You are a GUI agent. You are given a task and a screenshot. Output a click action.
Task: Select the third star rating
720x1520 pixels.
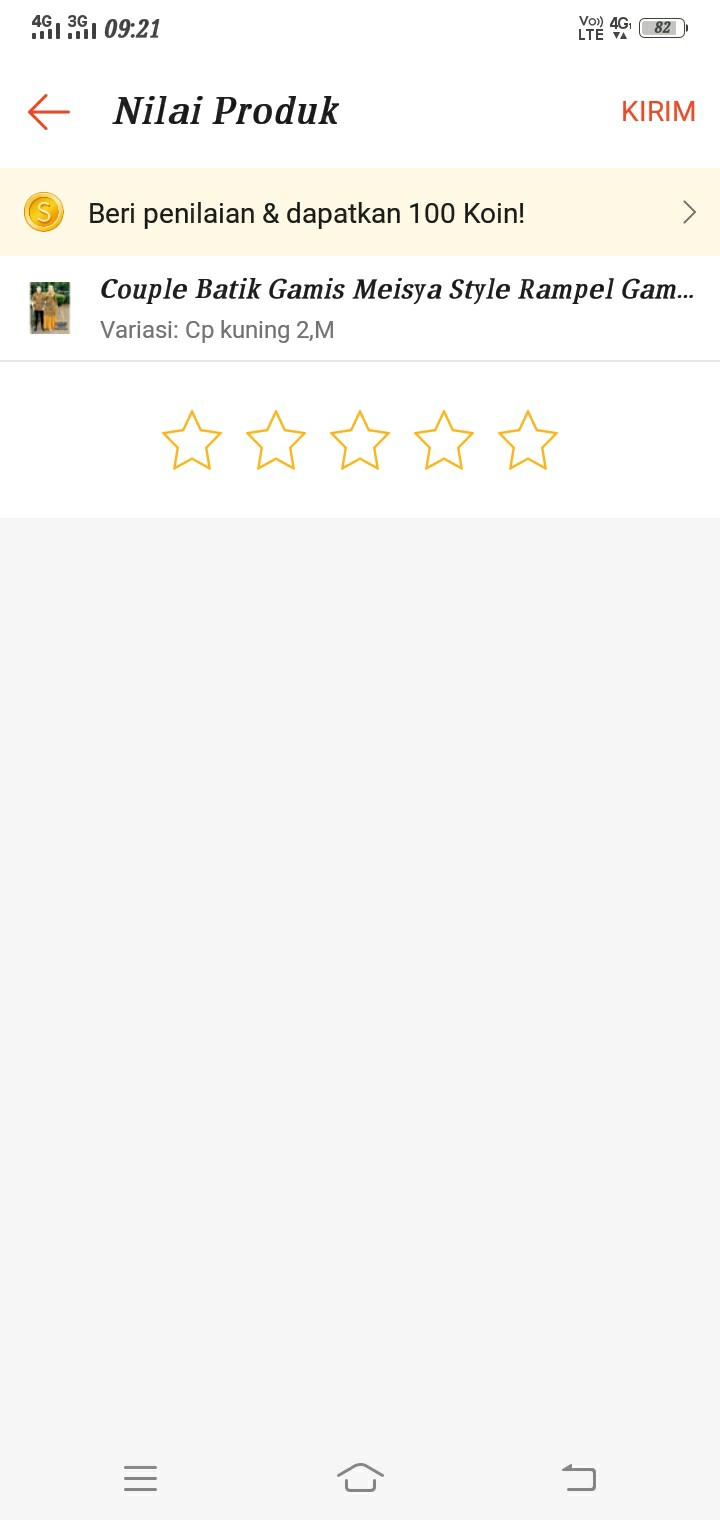pos(359,440)
